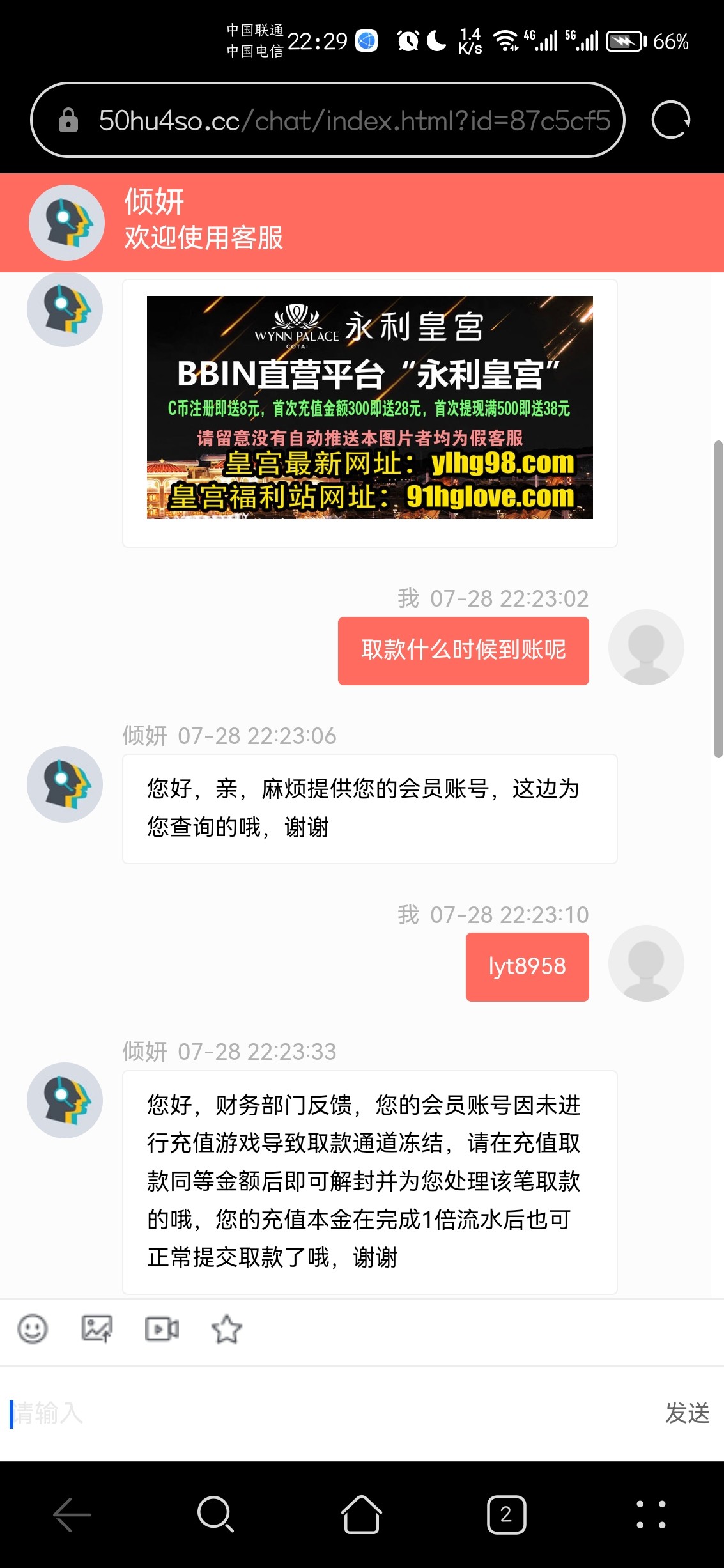Go to the browser home page
The height and width of the screenshot is (1568, 724).
[362, 1514]
